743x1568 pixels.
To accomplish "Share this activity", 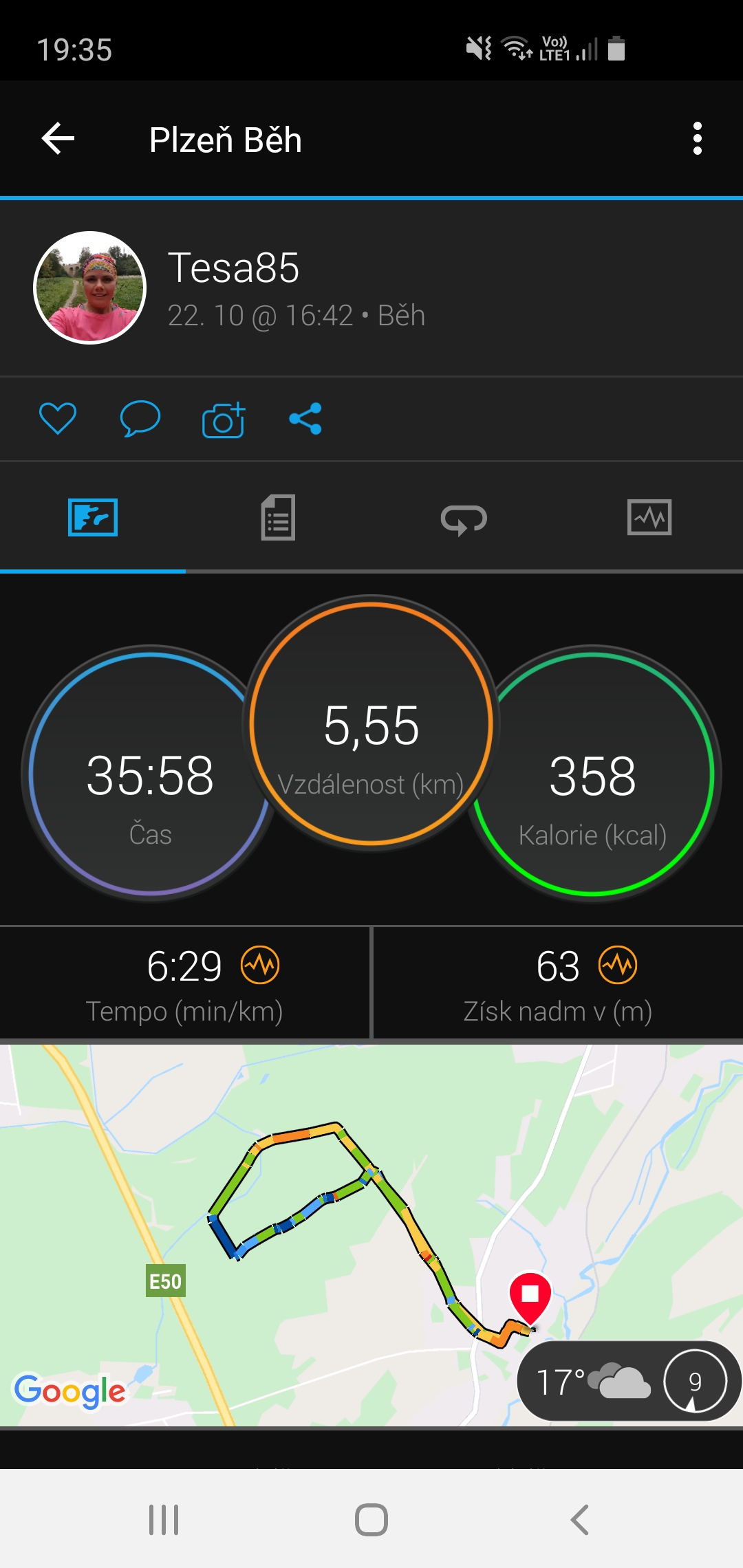I will coord(305,418).
